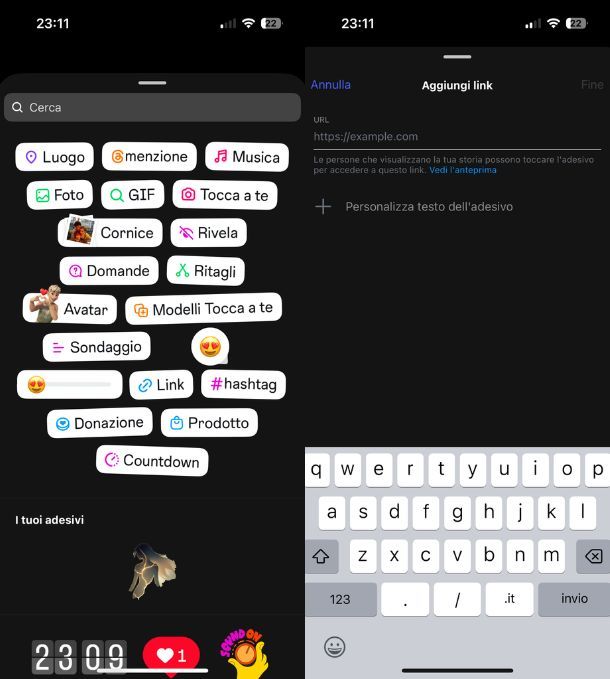
Task: Select the #hashtag sticker
Action: (244, 384)
